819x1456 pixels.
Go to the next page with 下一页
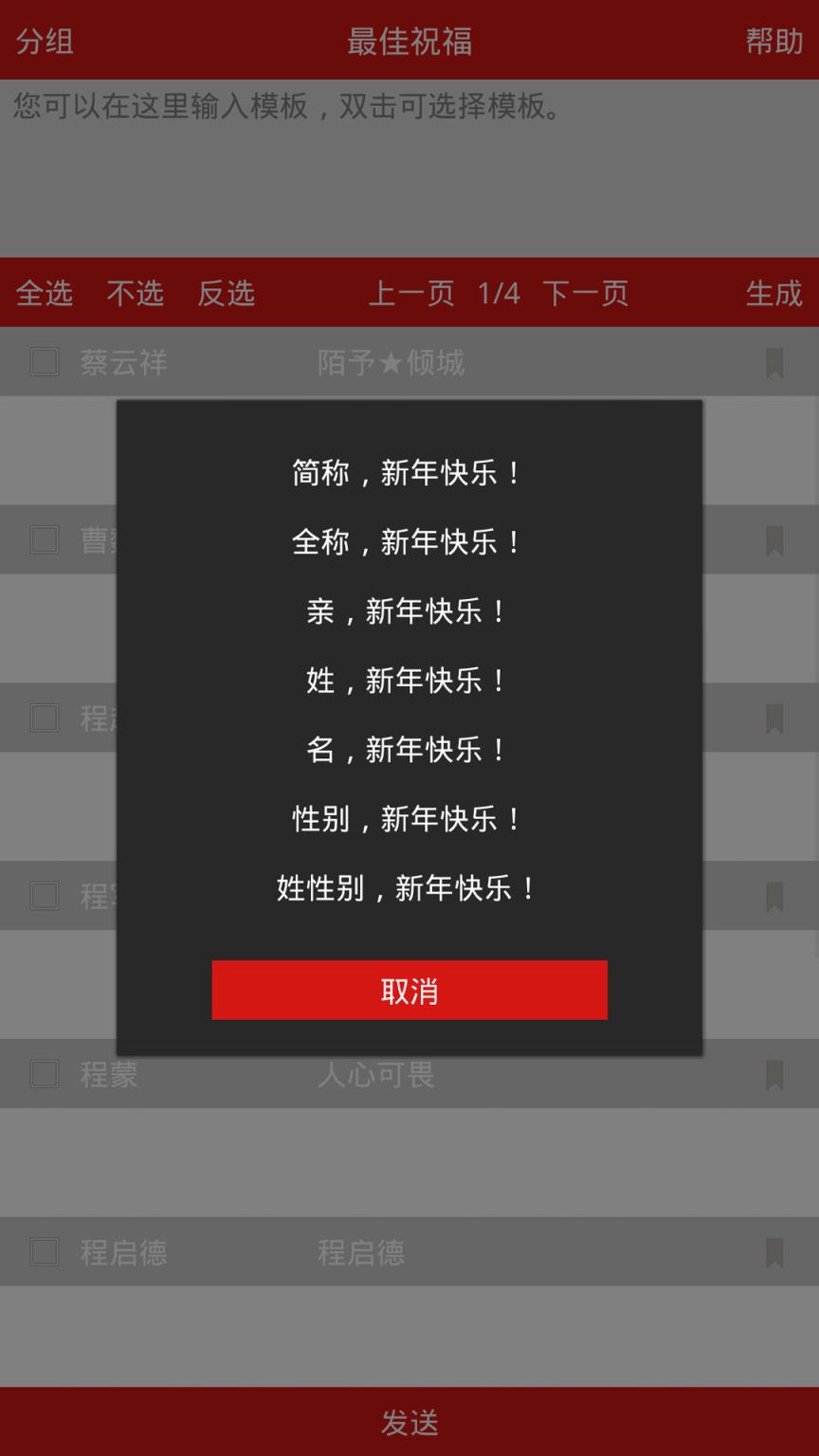[x=586, y=294]
